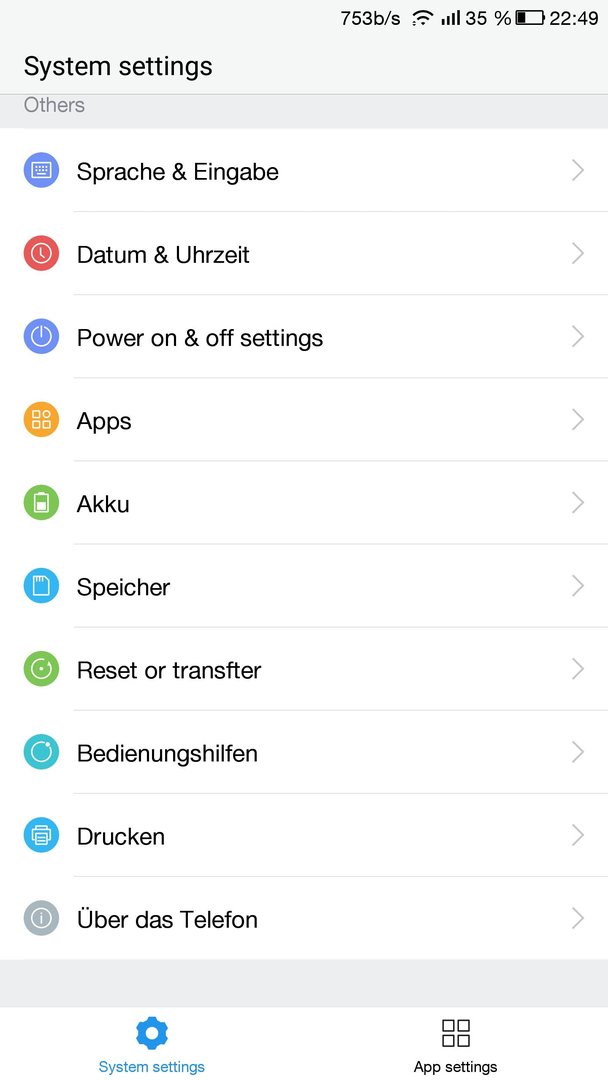The height and width of the screenshot is (1080, 608).
Task: Switch to the App settings tab
Action: click(456, 1045)
